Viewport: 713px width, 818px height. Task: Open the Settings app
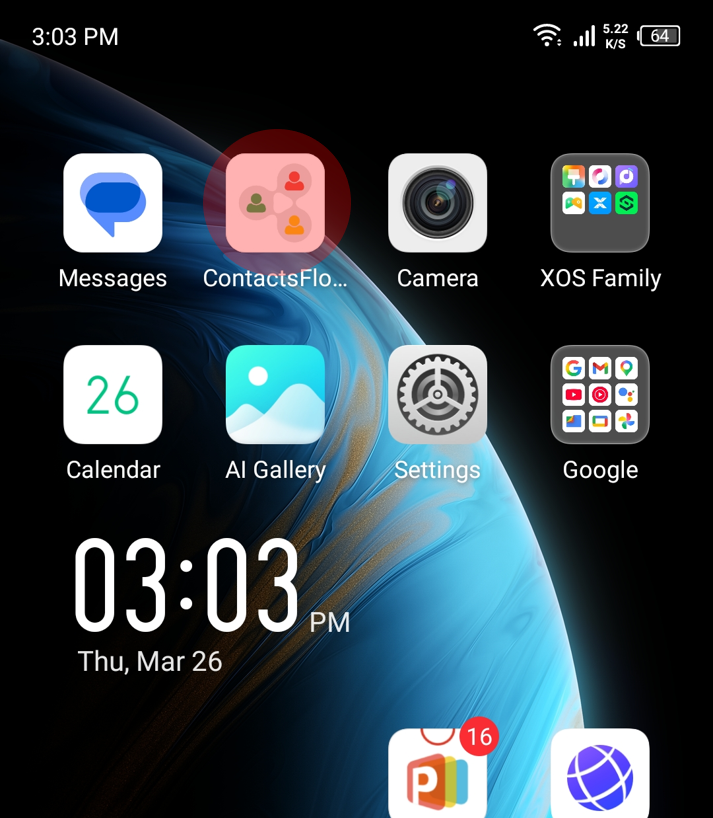437,395
